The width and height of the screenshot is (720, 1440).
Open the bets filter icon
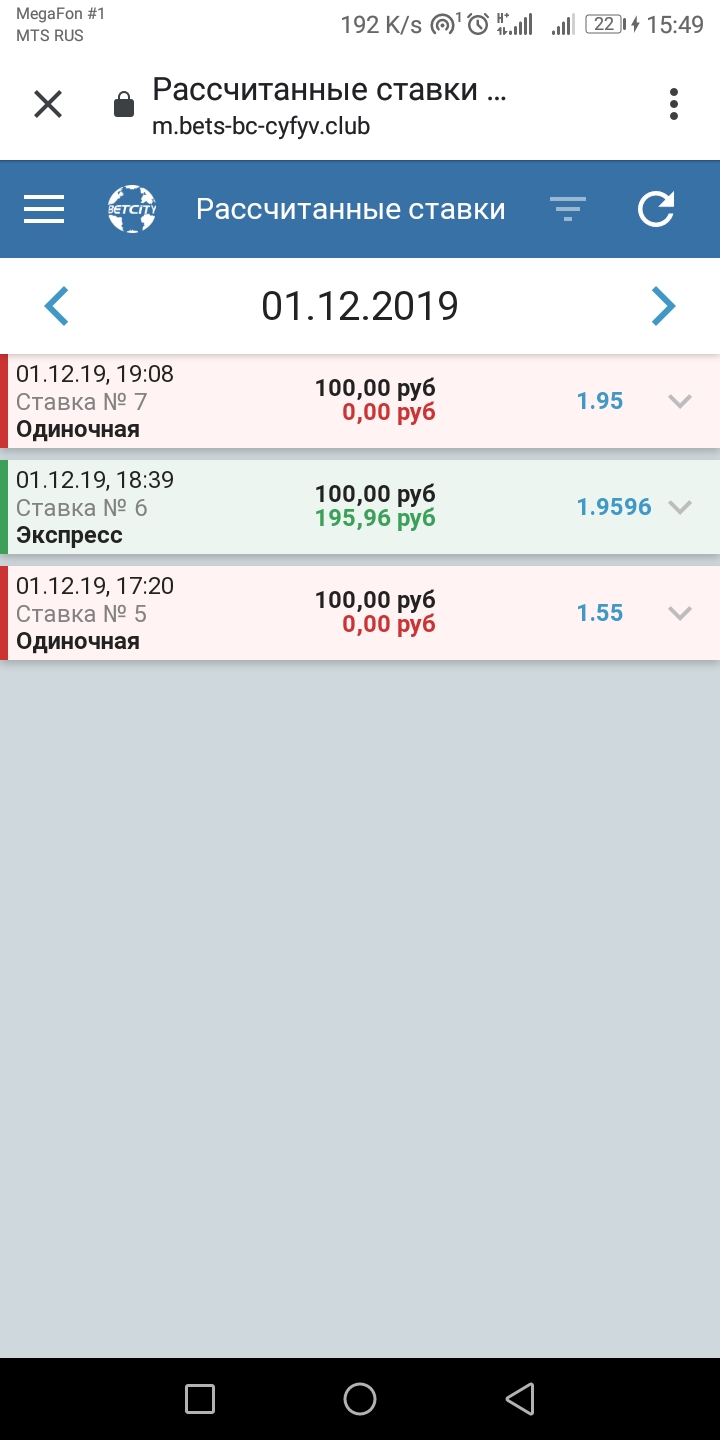568,209
